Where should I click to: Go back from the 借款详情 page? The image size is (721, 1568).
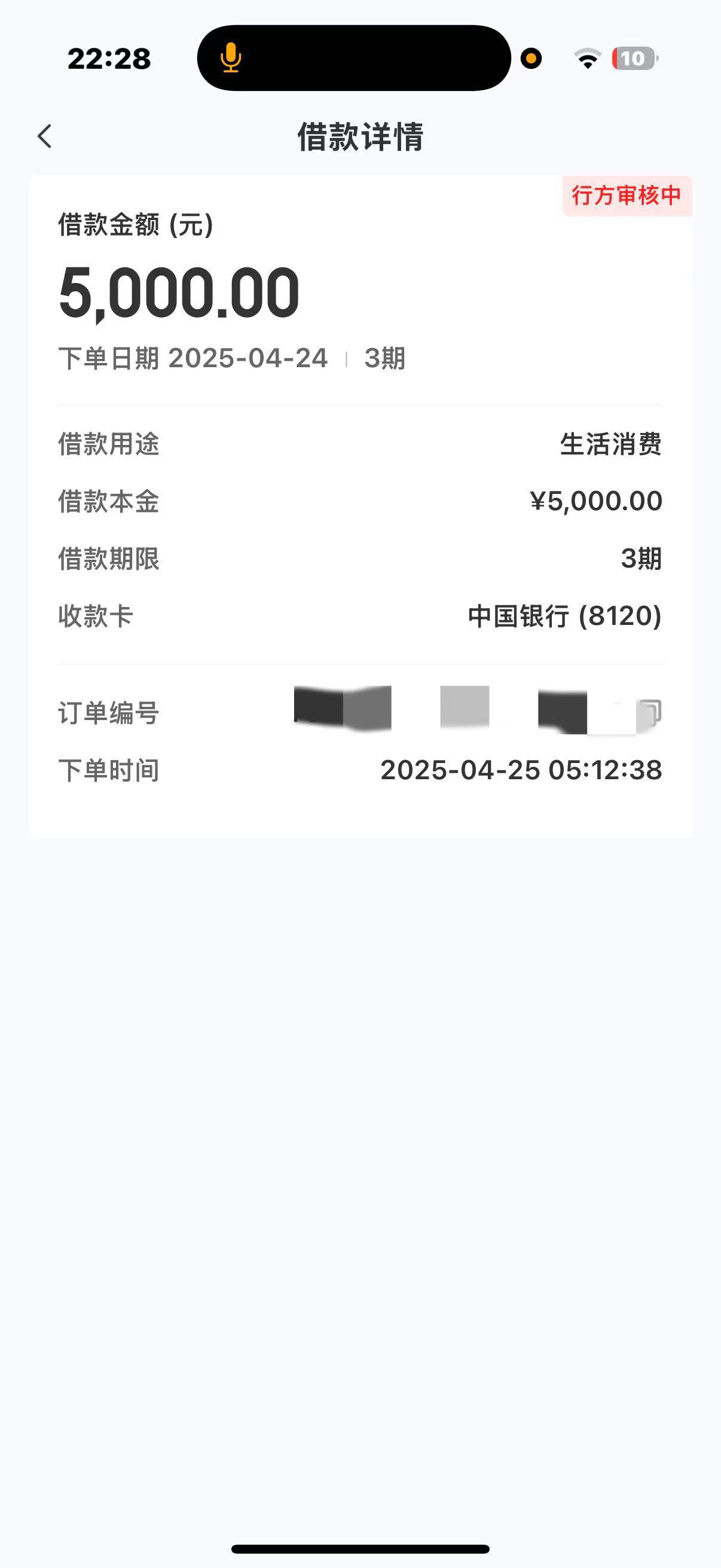pyautogui.click(x=44, y=136)
